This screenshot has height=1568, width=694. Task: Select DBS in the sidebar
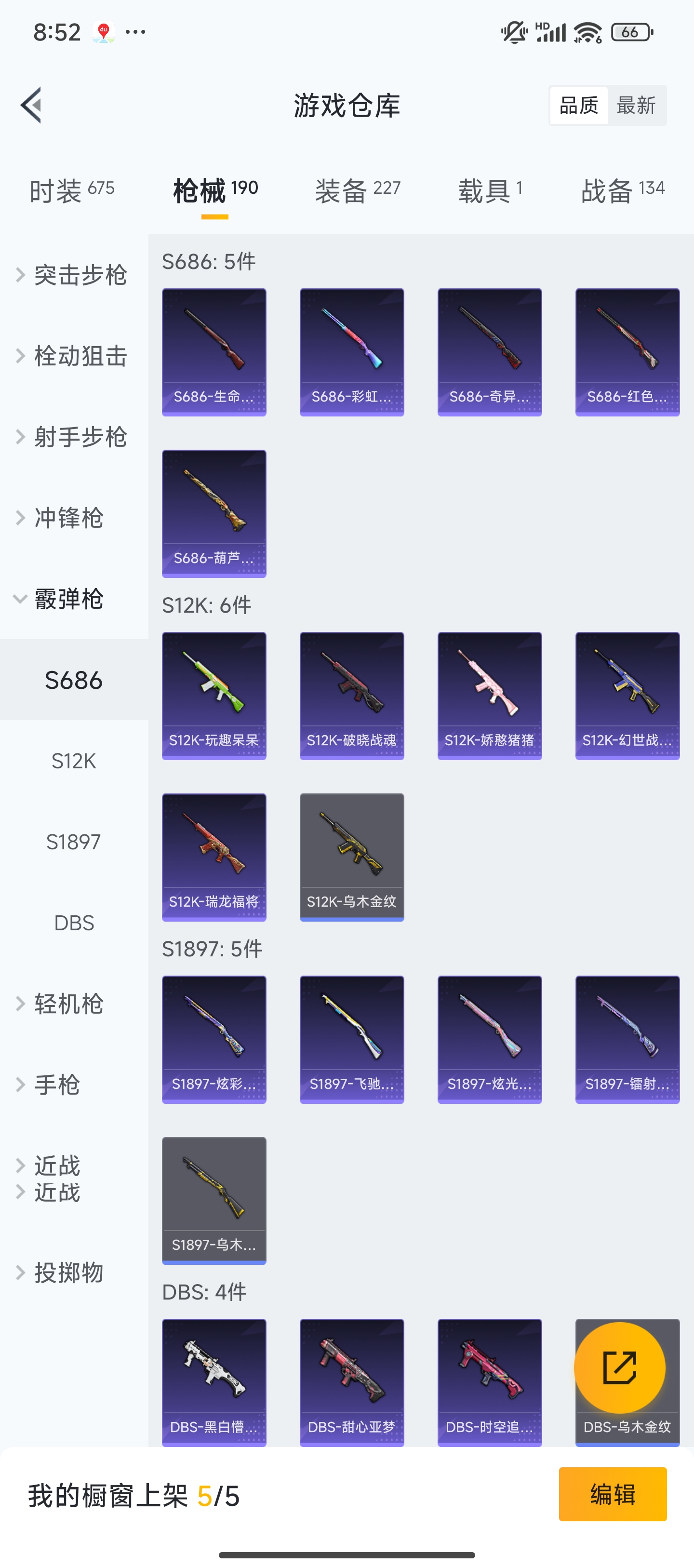pyautogui.click(x=74, y=923)
